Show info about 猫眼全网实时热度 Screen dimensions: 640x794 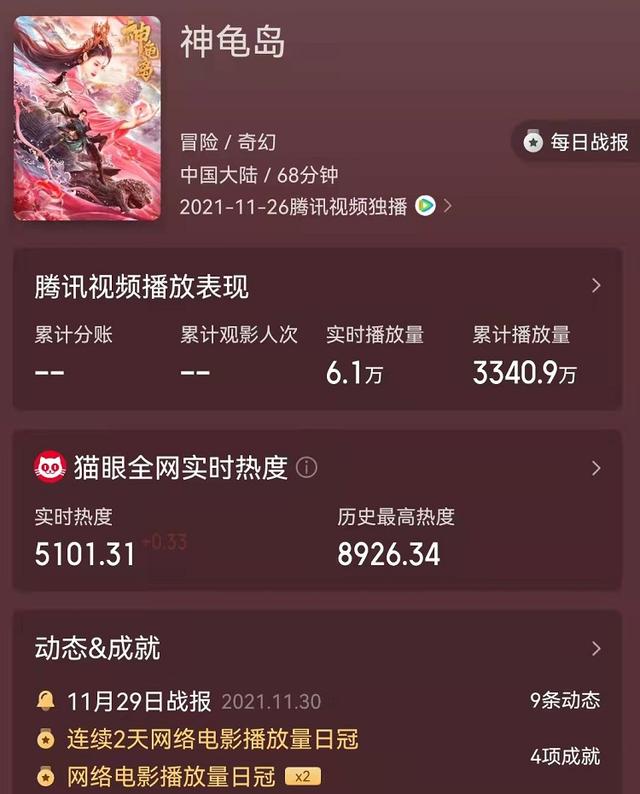click(x=307, y=467)
